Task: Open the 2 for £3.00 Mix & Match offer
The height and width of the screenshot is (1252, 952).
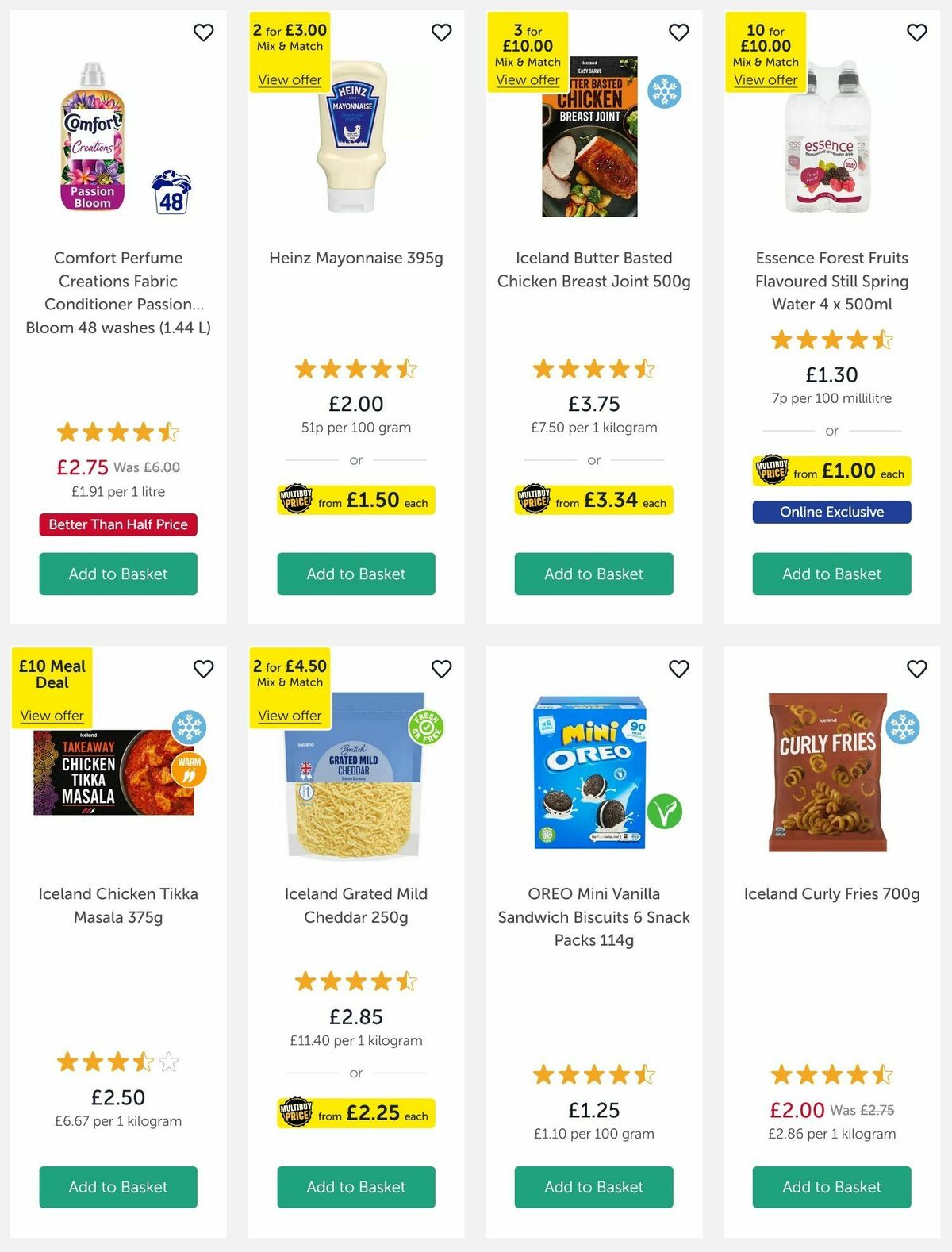Action: point(289,80)
